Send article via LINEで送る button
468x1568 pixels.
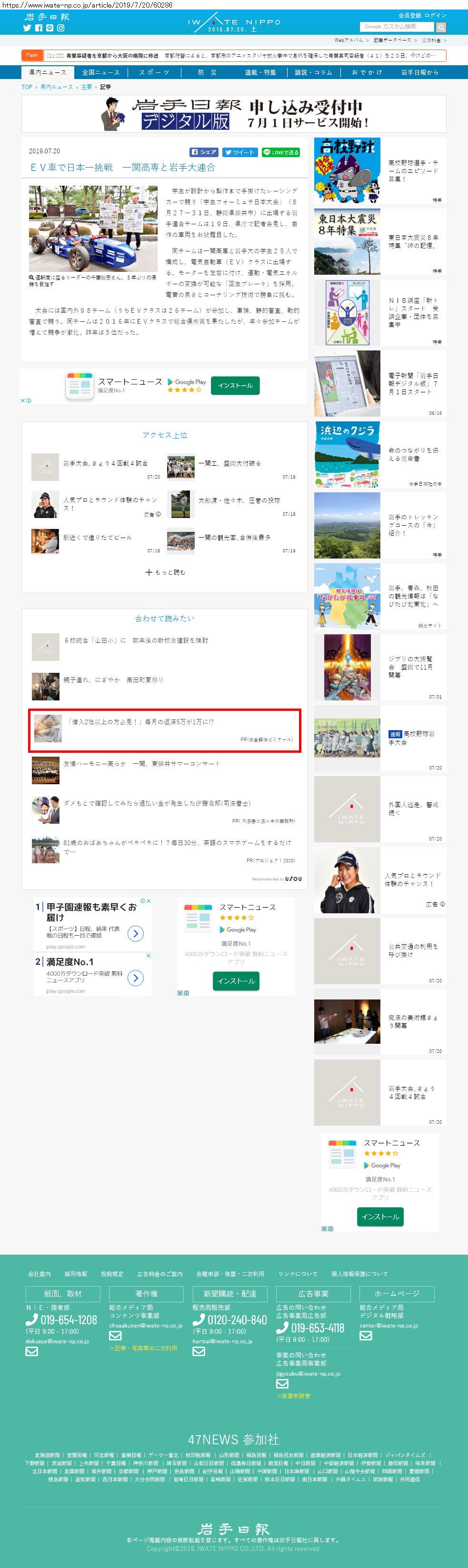click(x=281, y=152)
